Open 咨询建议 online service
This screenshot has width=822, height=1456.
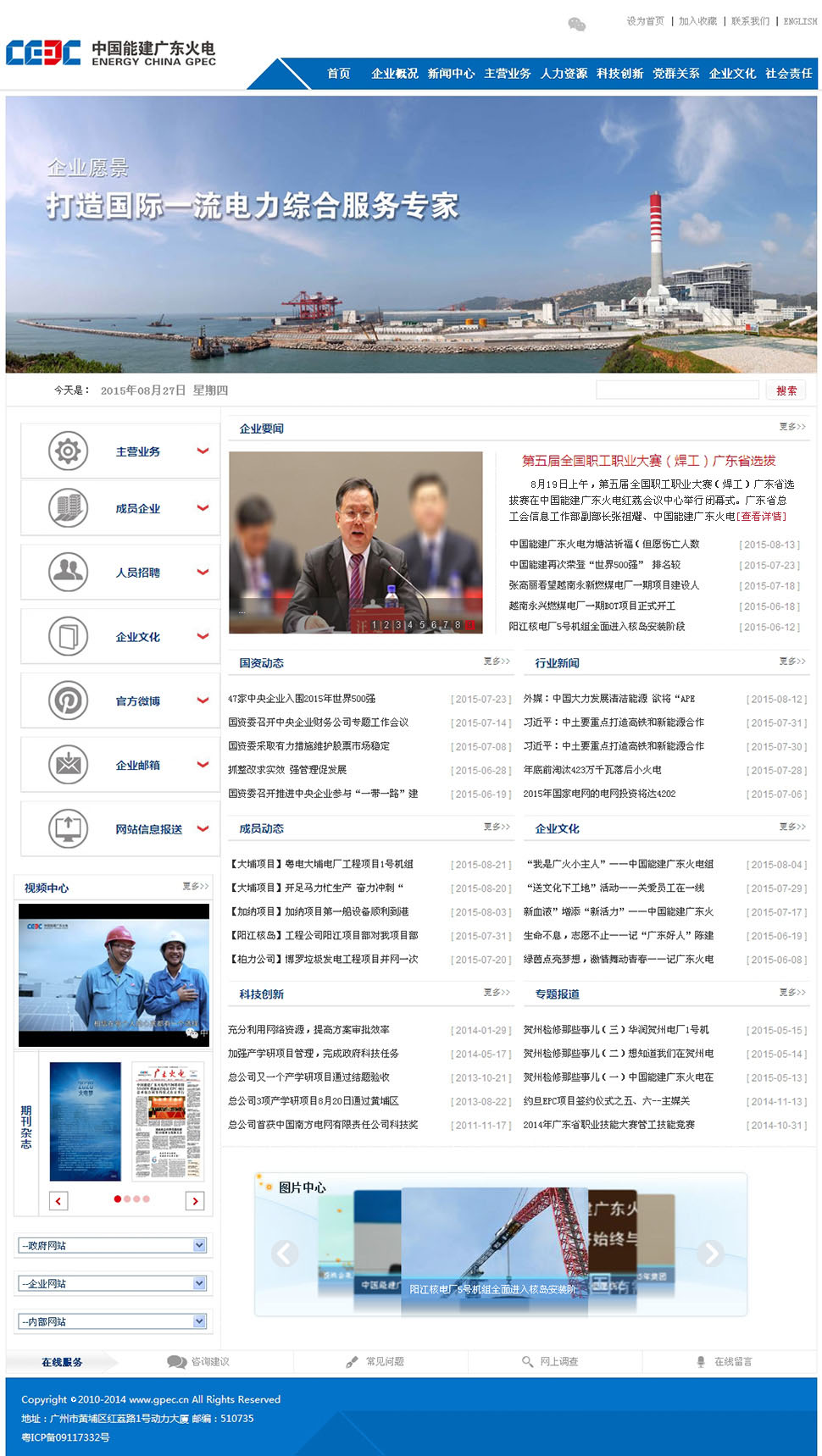pyautogui.click(x=200, y=1362)
